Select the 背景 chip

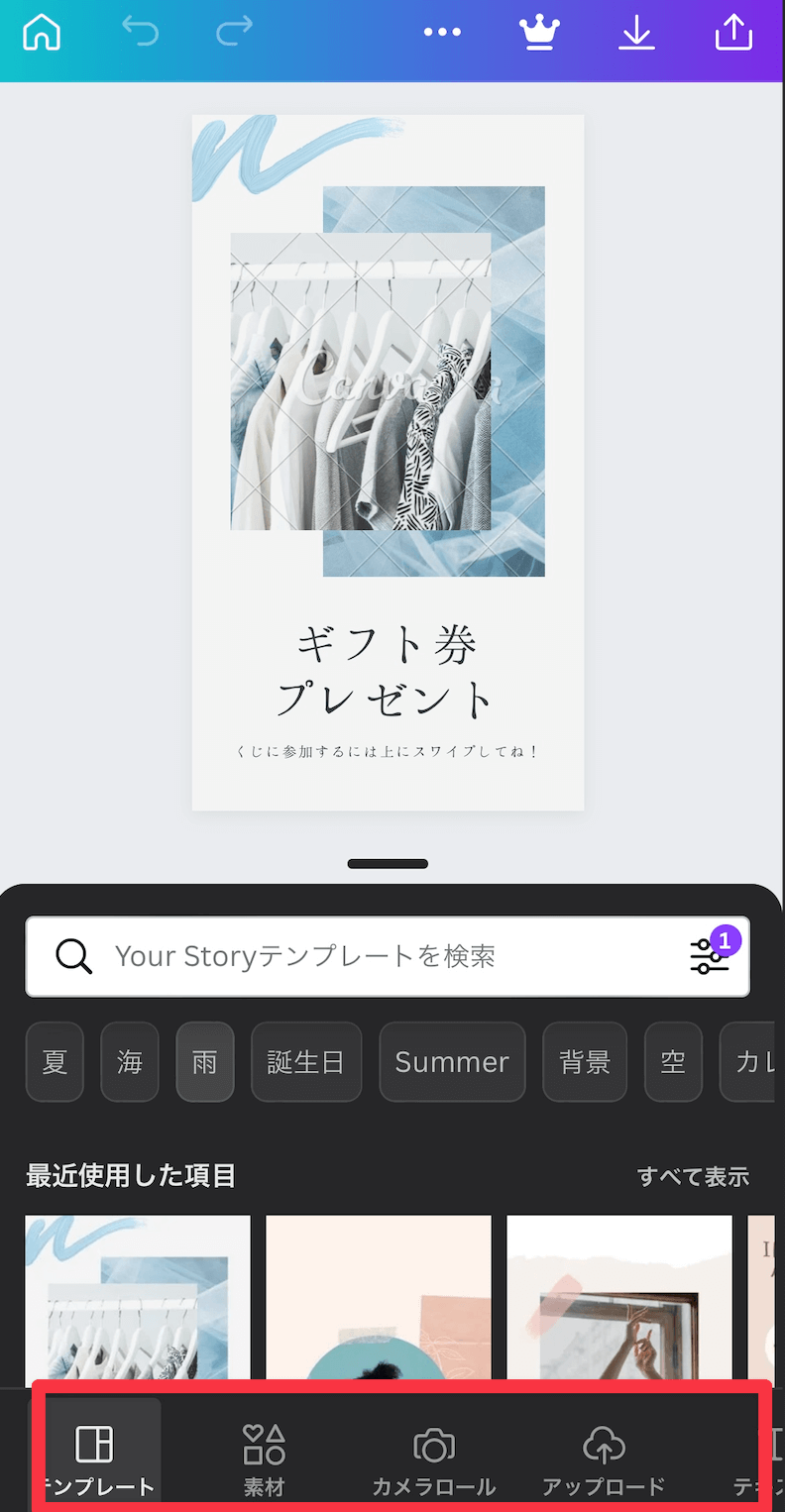[x=585, y=1062]
